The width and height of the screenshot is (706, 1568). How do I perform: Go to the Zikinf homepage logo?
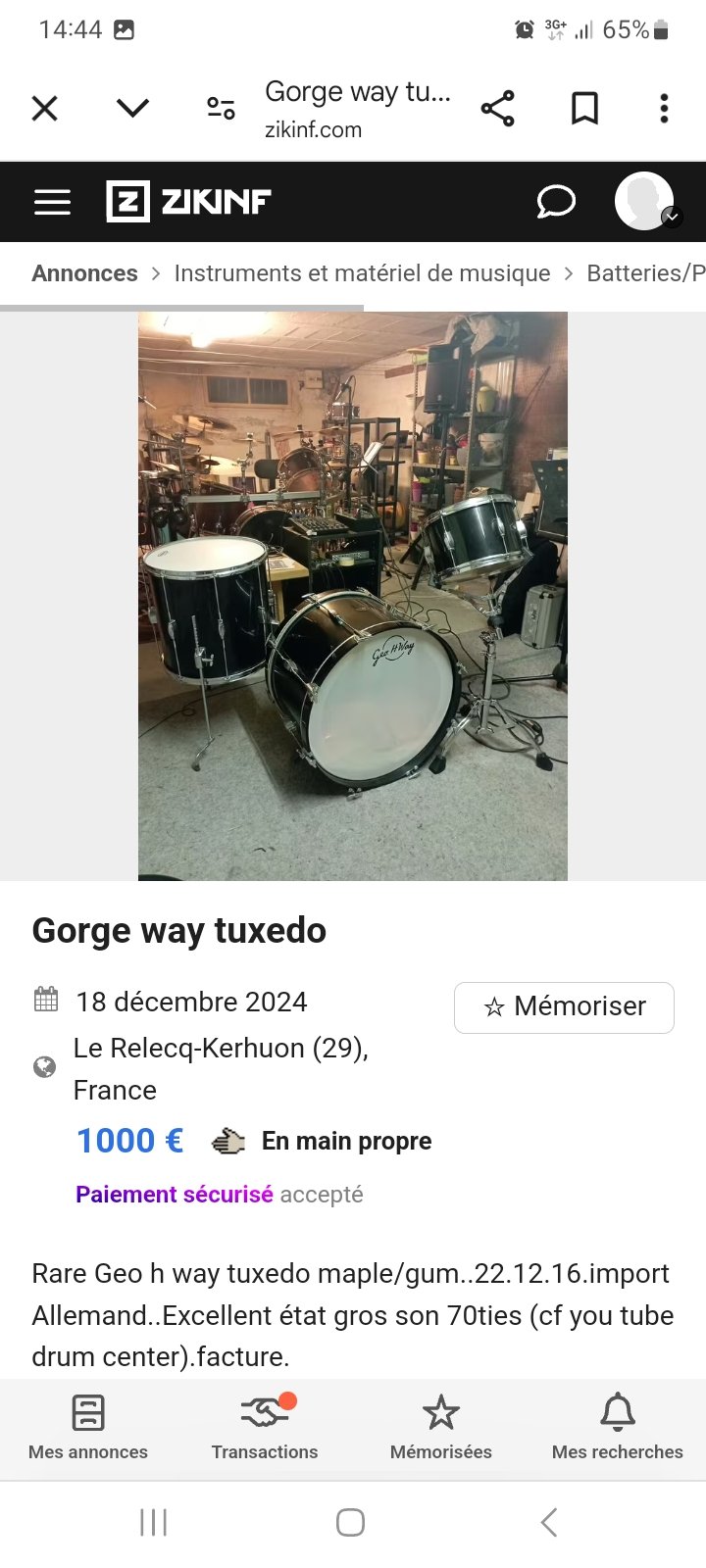pos(188,202)
